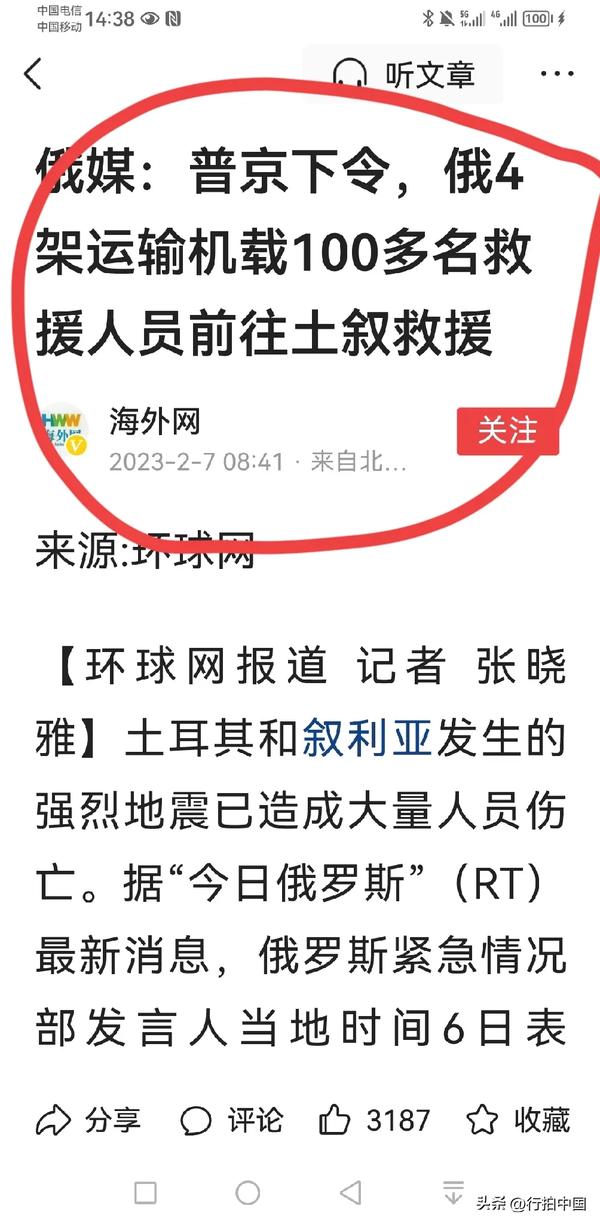Viewport: 600px width, 1224px height.
Task: Tap 听文章 to listen to article
Action: 405,75
